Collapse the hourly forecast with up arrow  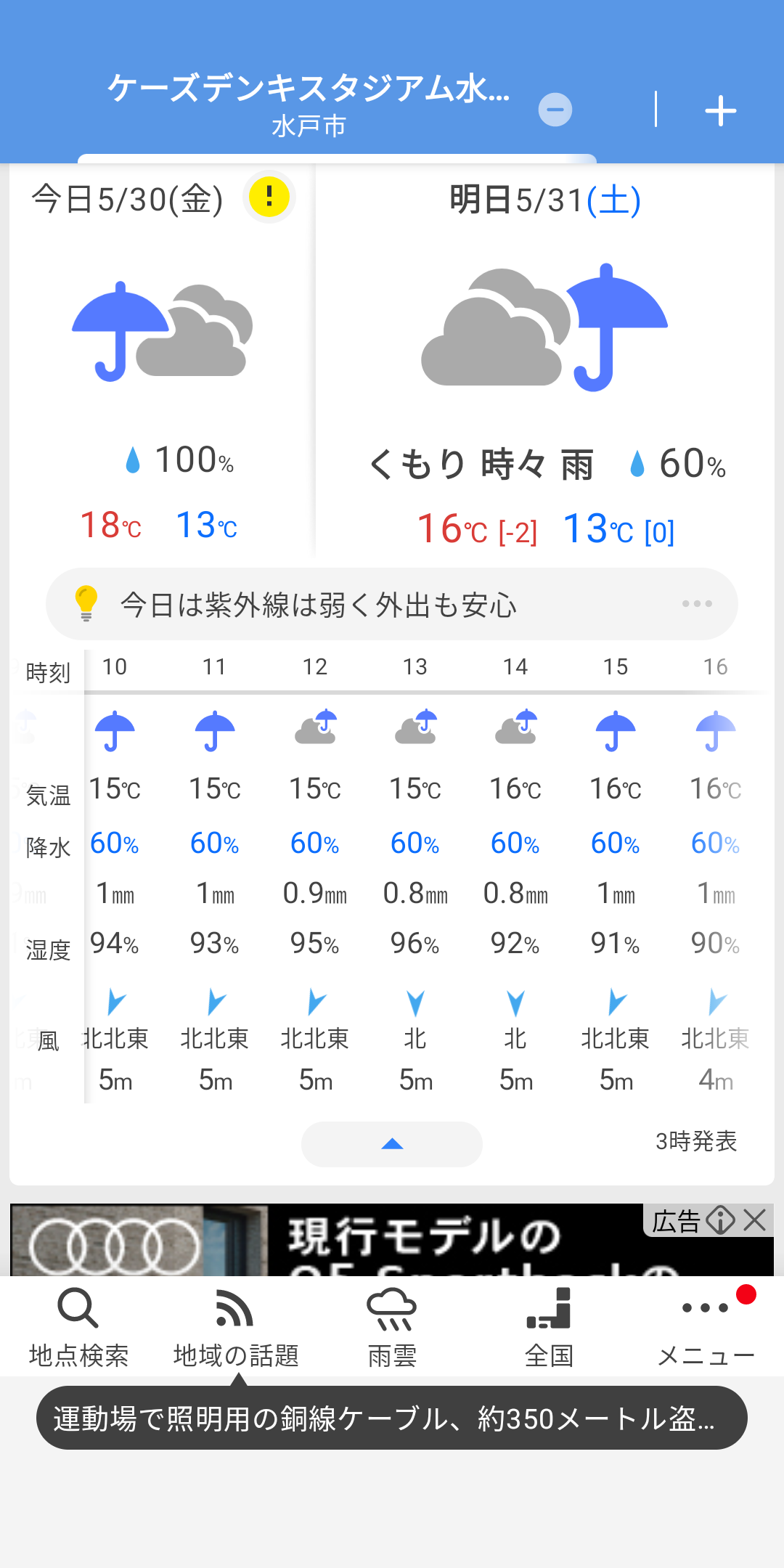click(392, 1144)
